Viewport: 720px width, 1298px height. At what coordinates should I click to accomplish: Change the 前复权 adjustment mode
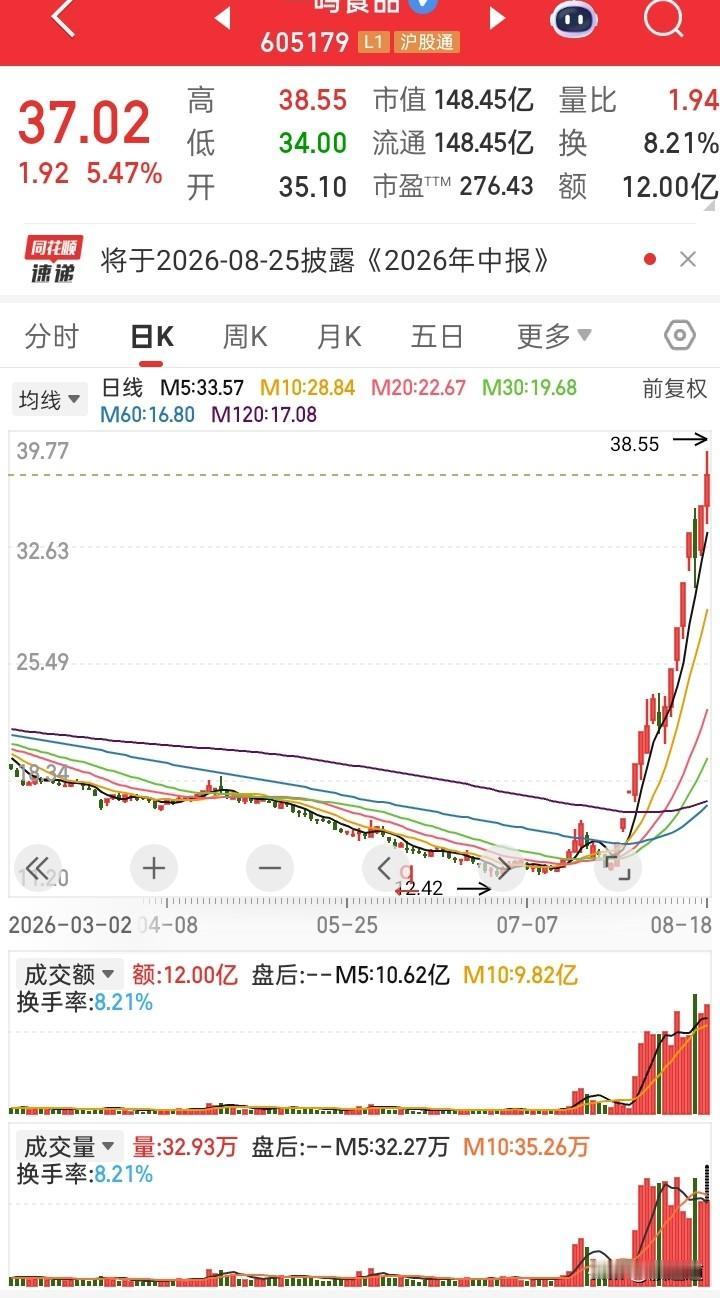[x=674, y=389]
